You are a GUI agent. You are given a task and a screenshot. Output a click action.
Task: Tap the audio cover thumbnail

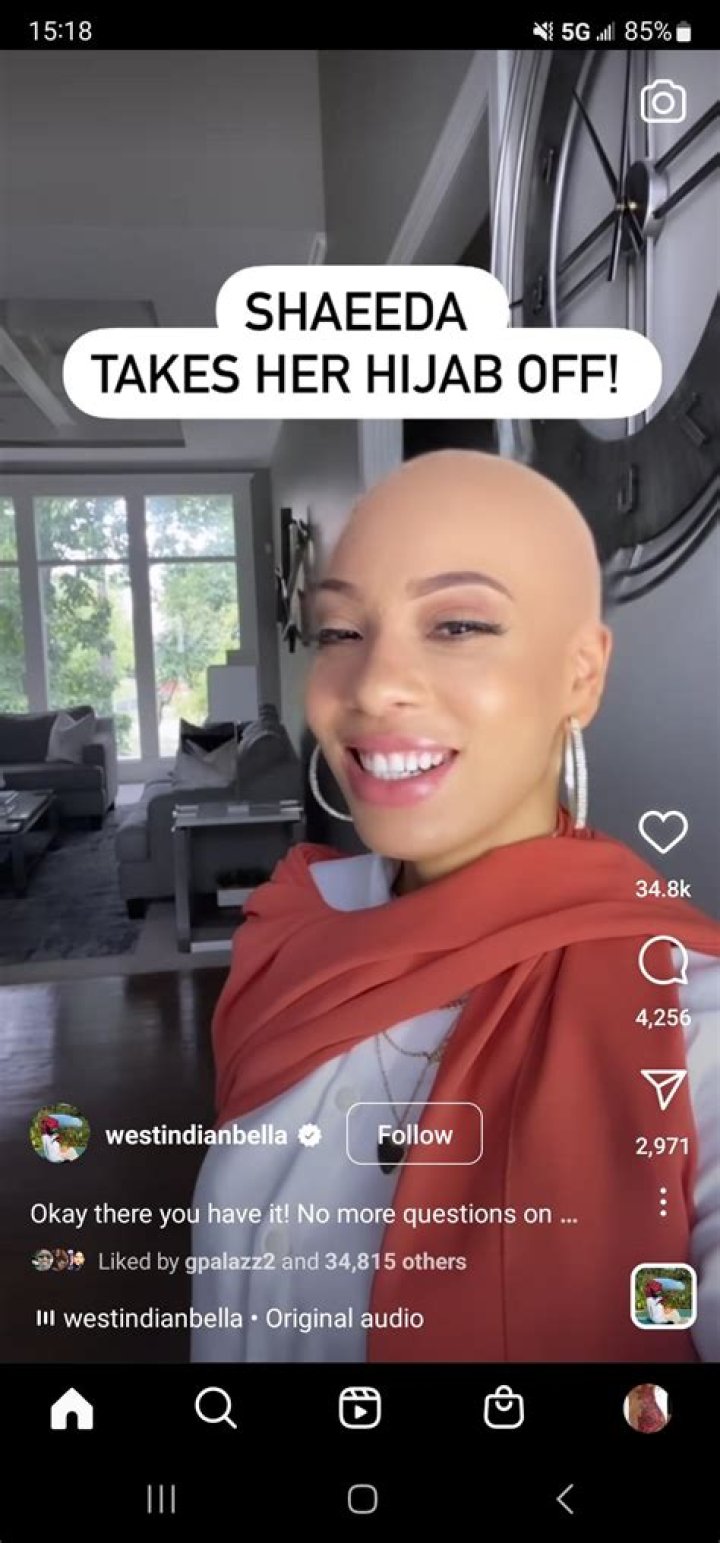click(663, 1296)
